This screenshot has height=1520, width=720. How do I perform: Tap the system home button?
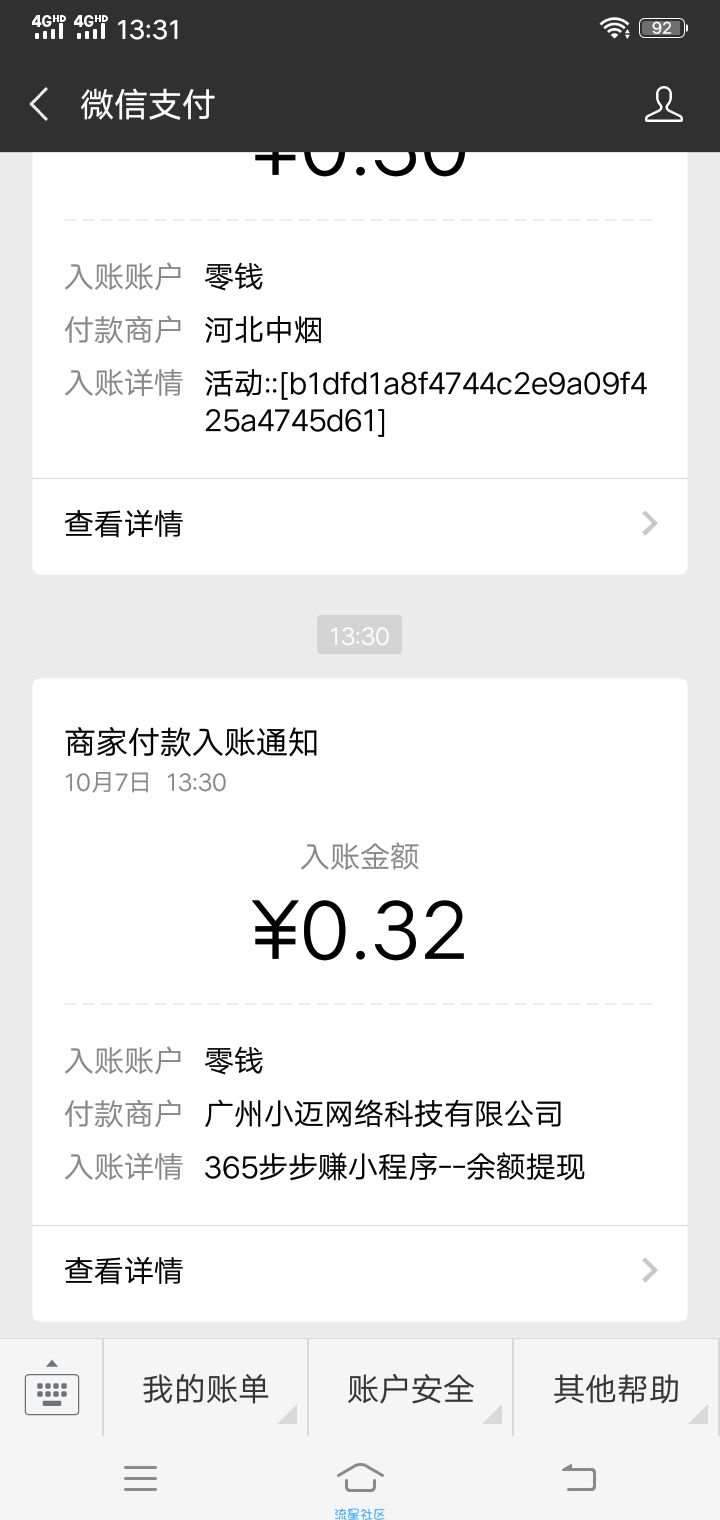360,1477
